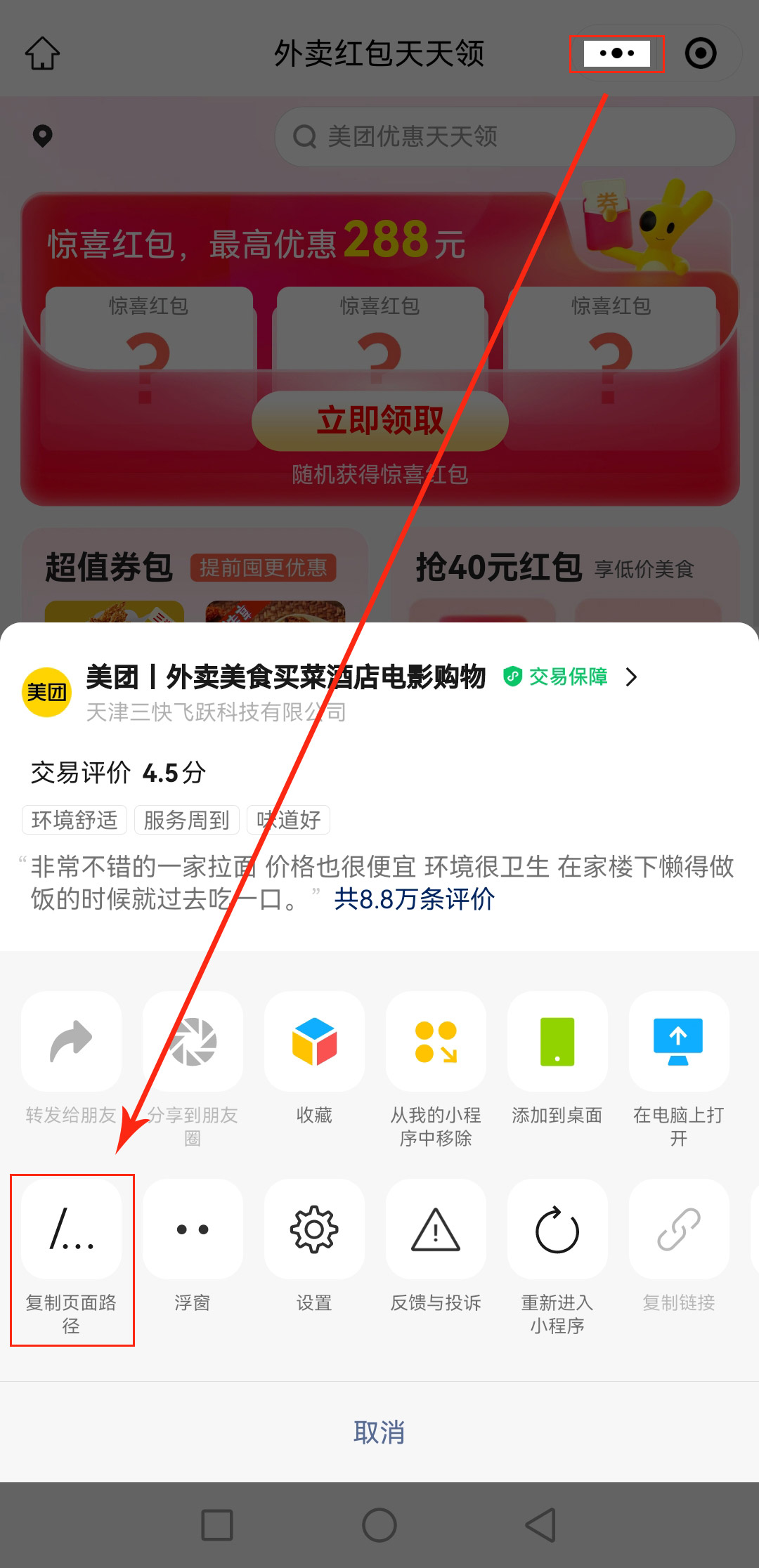Tap the 复制链接 option
The image size is (759, 1568).
click(x=678, y=1231)
